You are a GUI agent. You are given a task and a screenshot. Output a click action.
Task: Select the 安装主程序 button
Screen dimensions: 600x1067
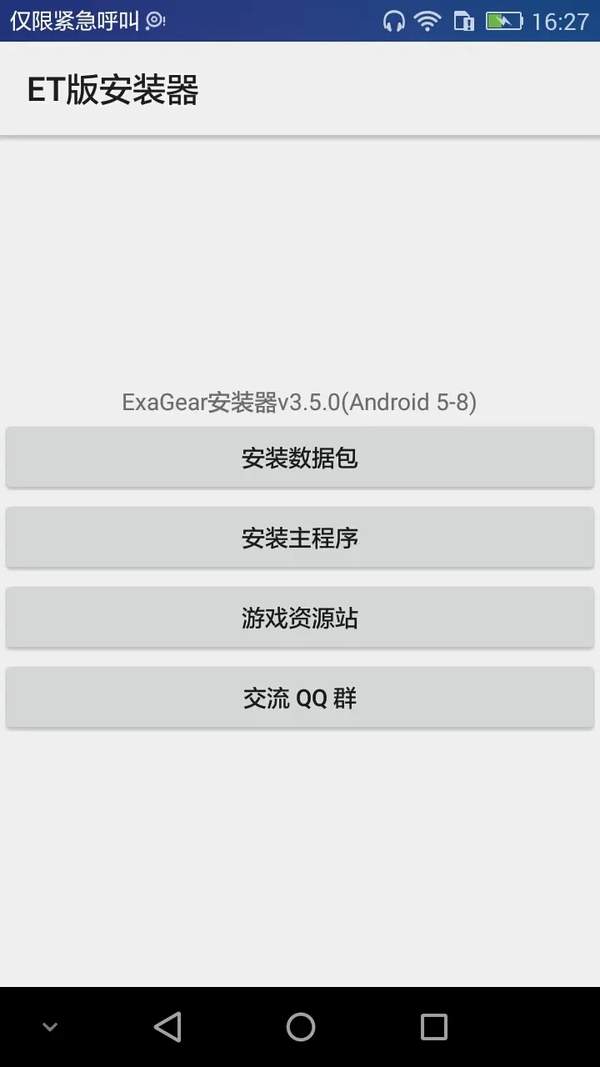[x=300, y=538]
